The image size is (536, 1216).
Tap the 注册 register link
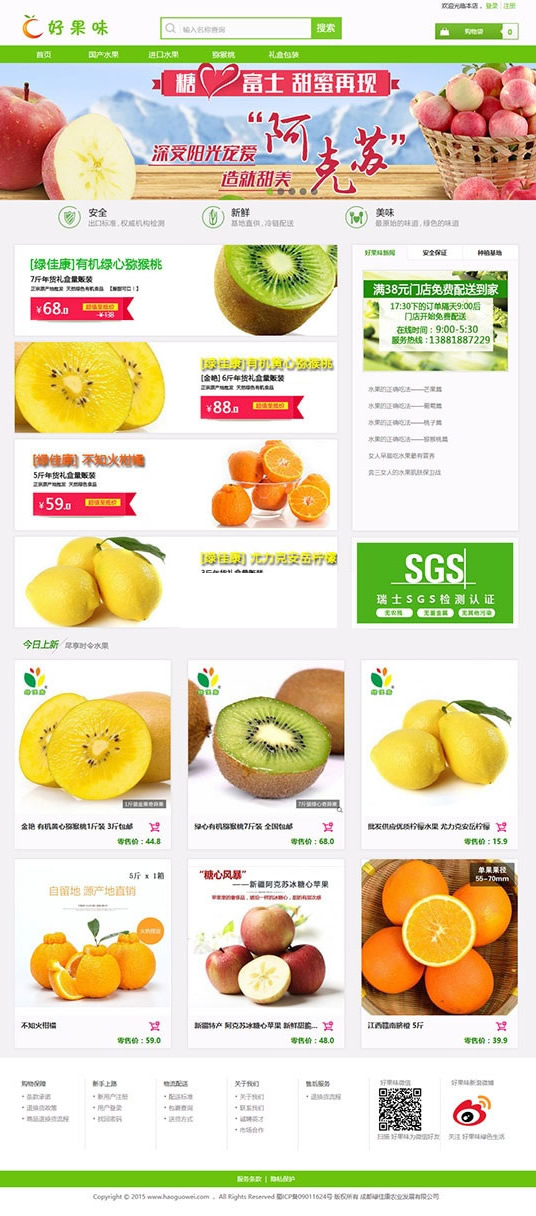pyautogui.click(x=509, y=6)
